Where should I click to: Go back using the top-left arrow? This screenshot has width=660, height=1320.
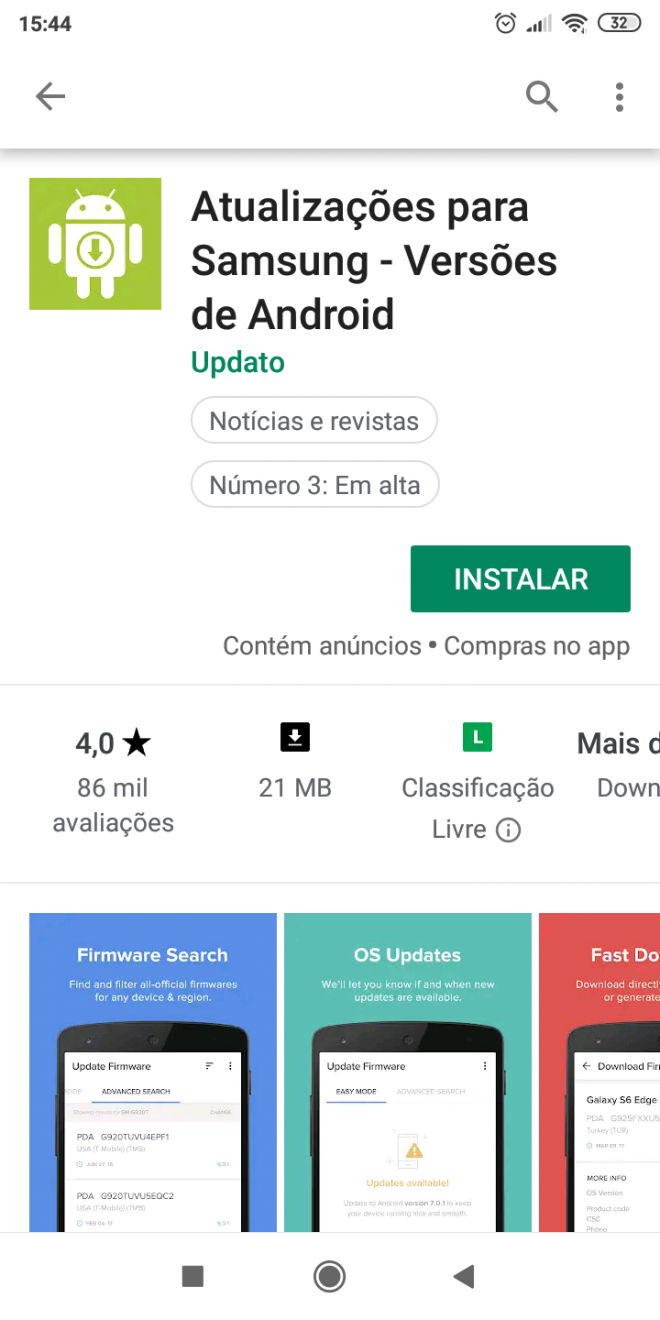pyautogui.click(x=50, y=96)
